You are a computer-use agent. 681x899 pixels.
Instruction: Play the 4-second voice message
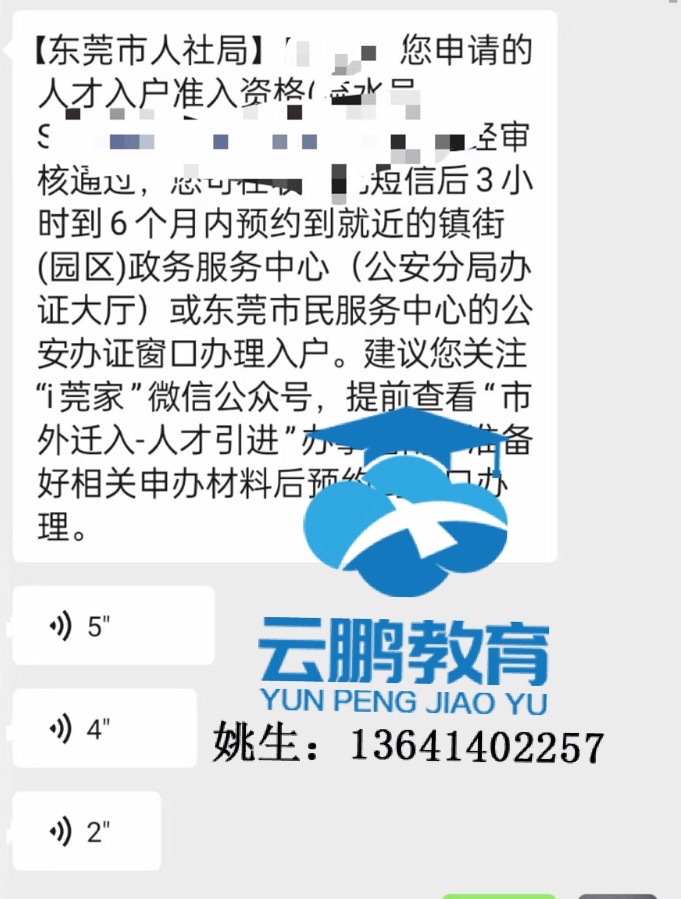tap(104, 729)
